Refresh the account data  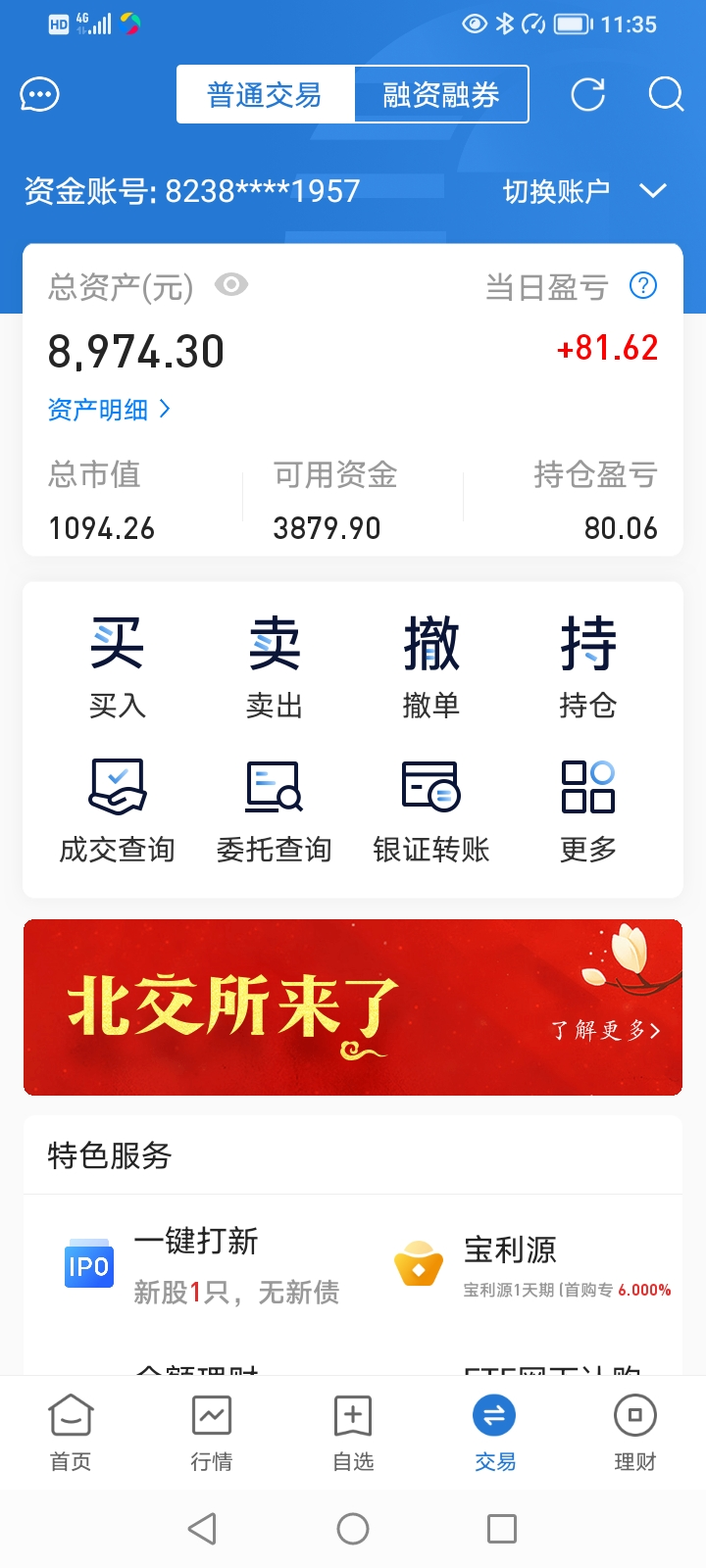[x=587, y=95]
